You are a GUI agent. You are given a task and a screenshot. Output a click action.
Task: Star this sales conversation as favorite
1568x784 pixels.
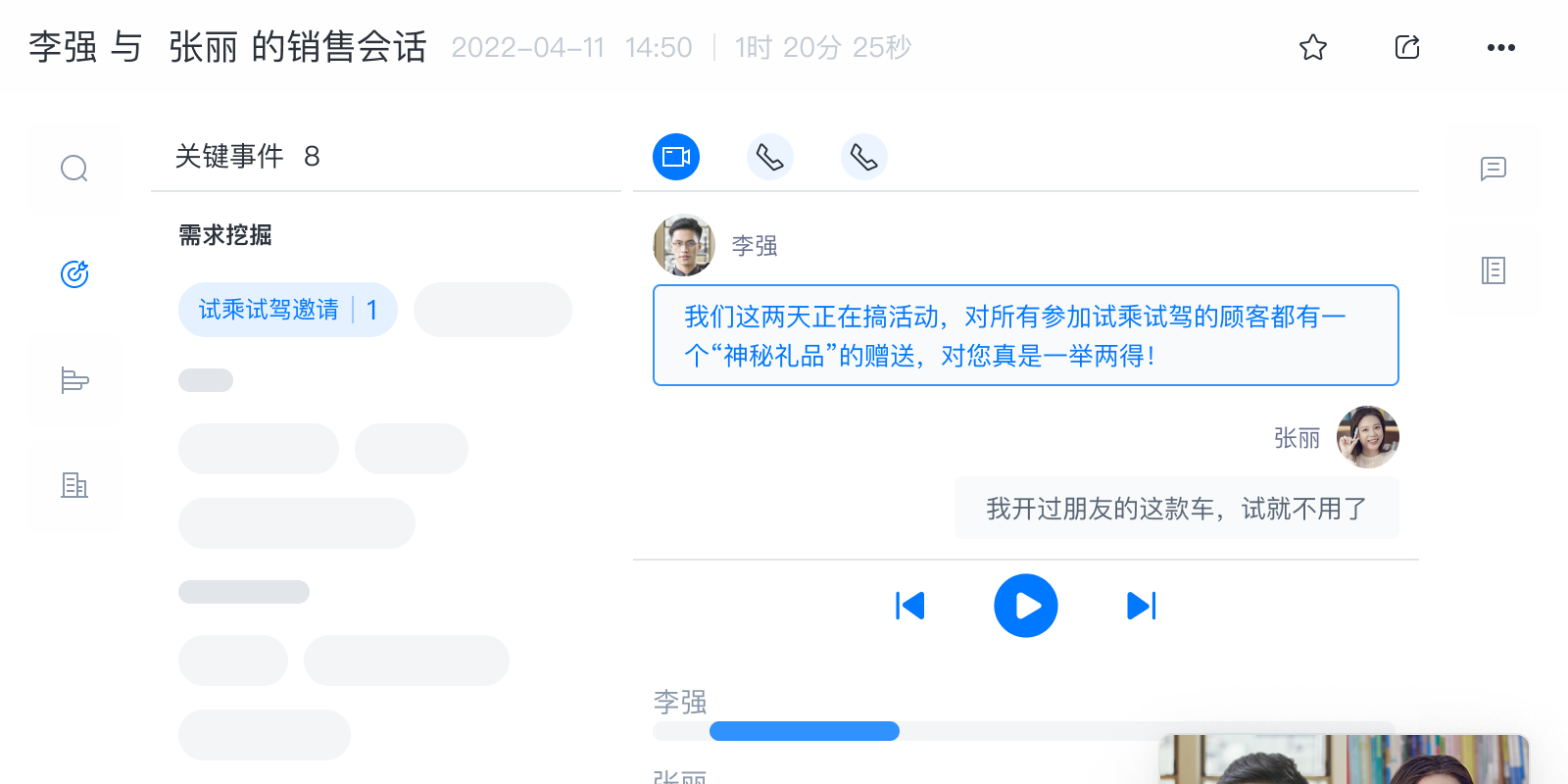point(1312,47)
